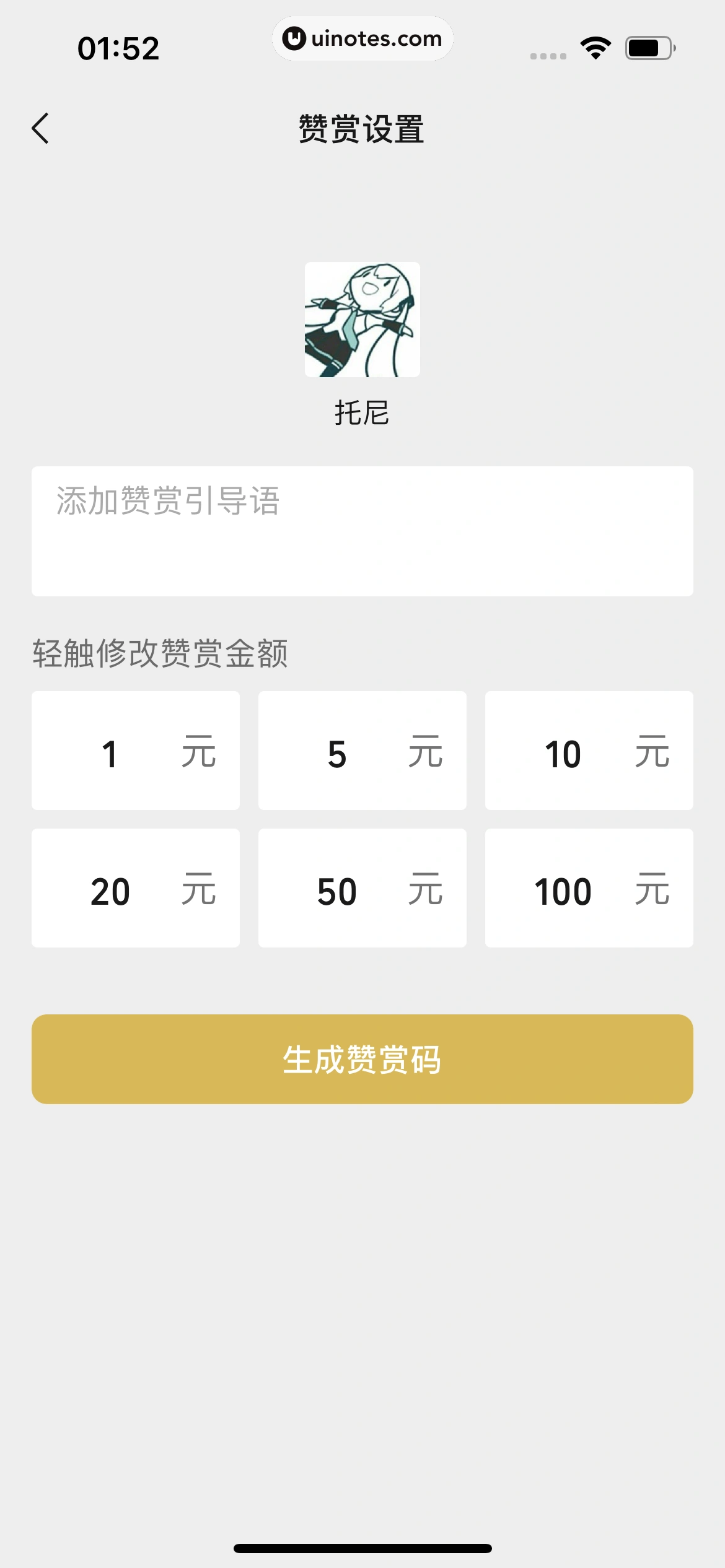Tap the 100 元 amount tile
The height and width of the screenshot is (1568, 725).
point(589,888)
